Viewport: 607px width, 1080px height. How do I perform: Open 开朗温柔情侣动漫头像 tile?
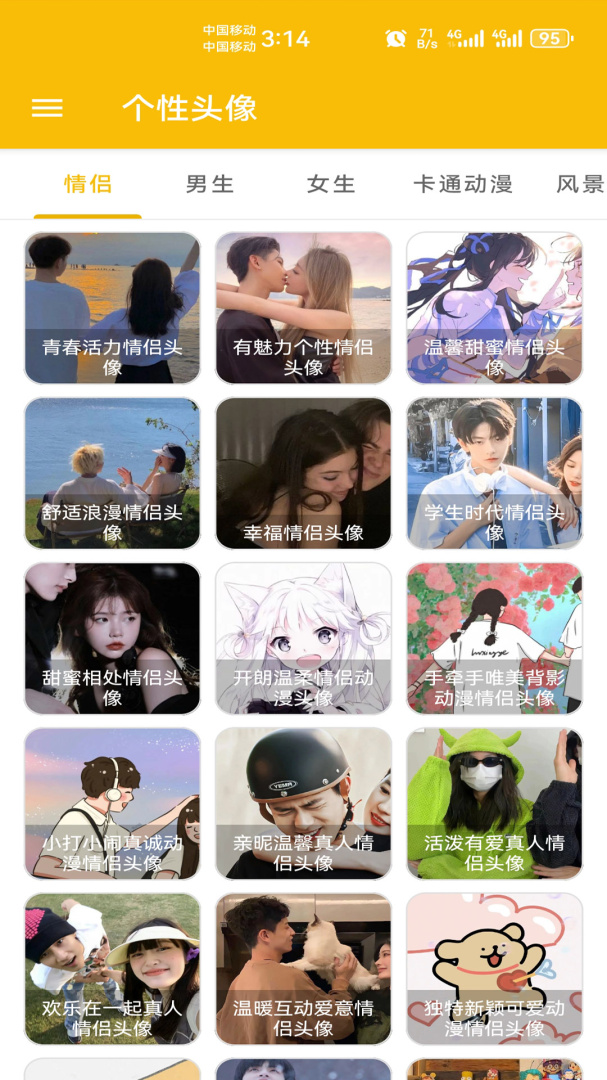(303, 638)
